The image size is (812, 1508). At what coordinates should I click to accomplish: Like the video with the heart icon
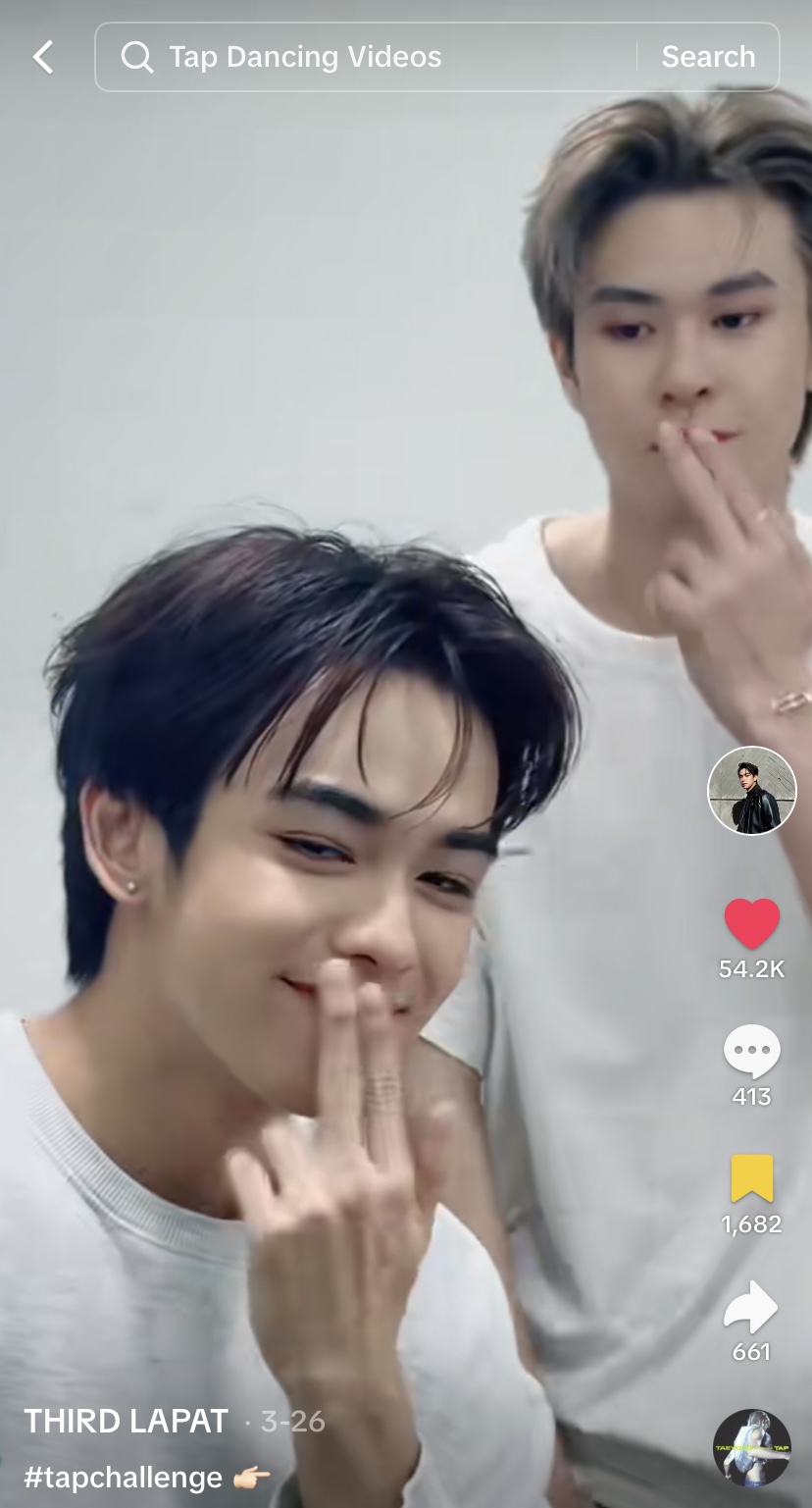751,924
